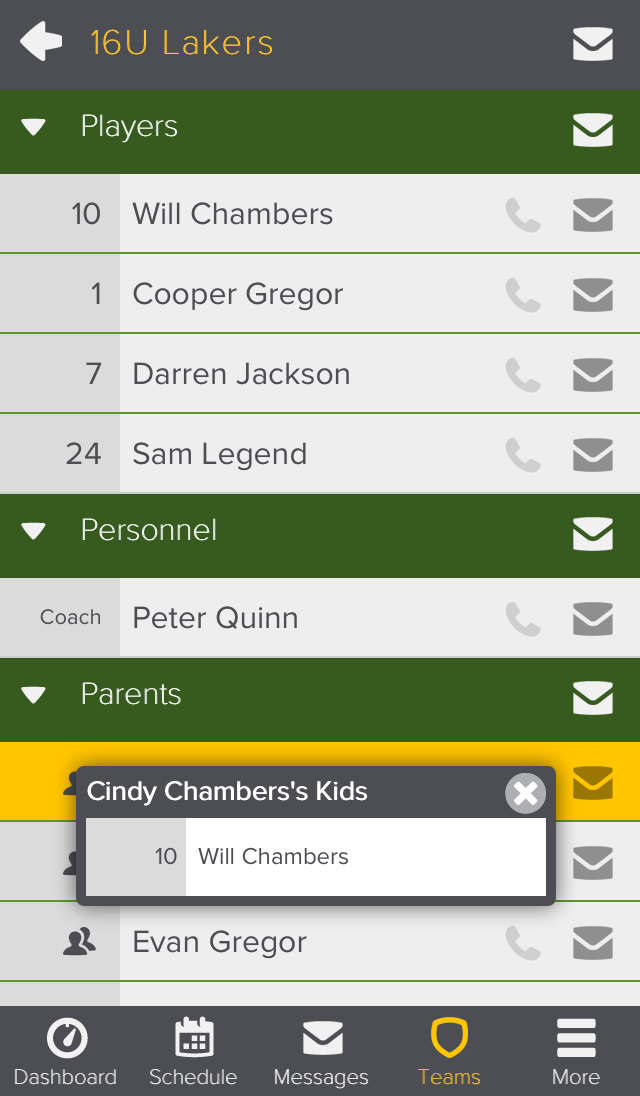This screenshot has height=1096, width=640.
Task: Call Evan Gregor
Action: click(x=522, y=942)
